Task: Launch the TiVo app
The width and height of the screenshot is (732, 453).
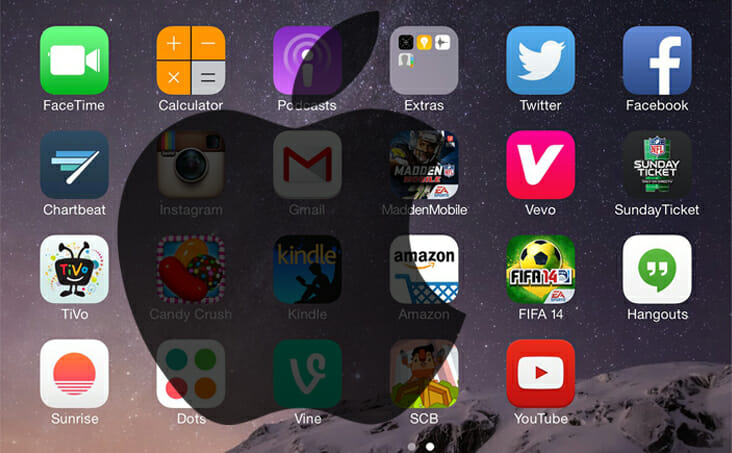Action: point(74,269)
